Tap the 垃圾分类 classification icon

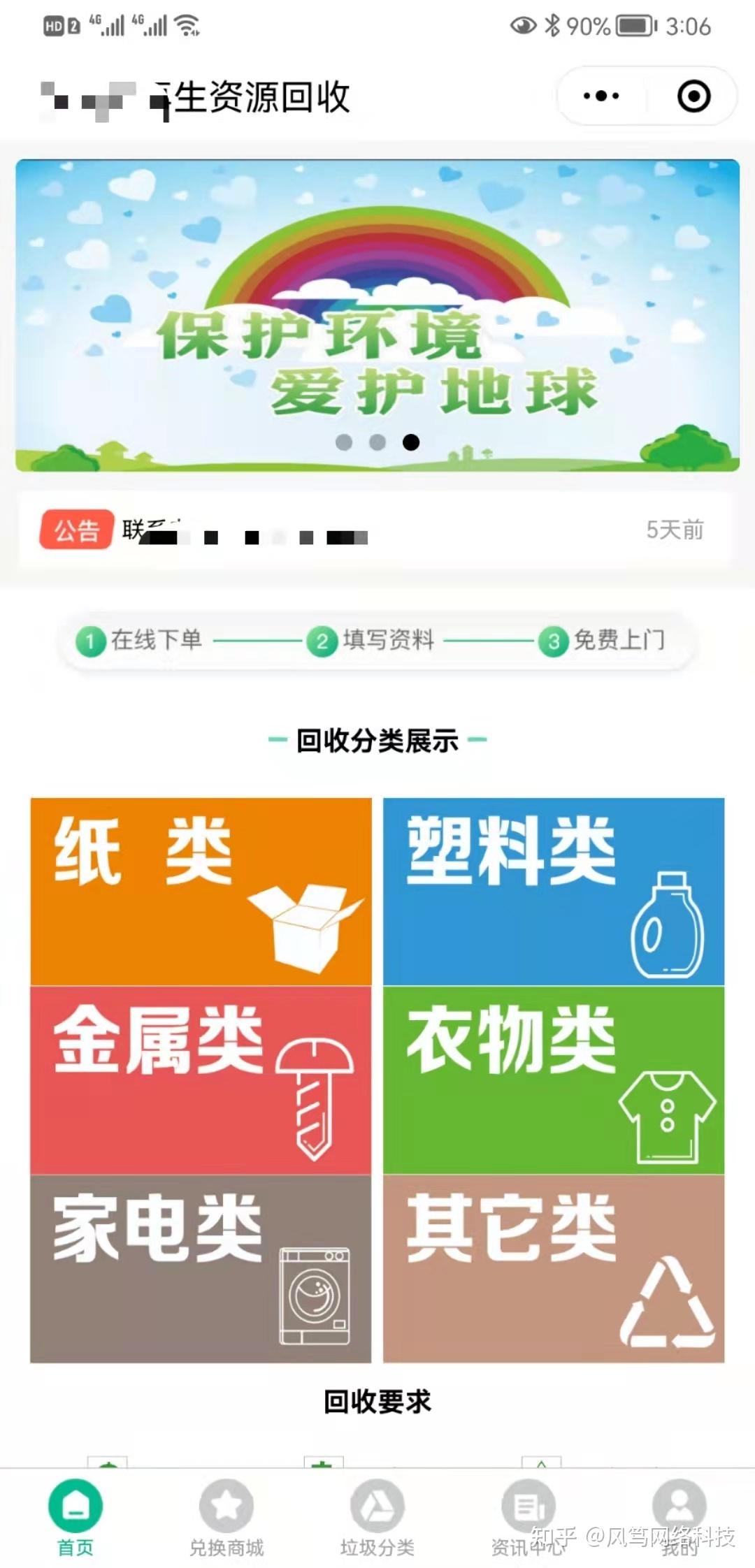377,1502
